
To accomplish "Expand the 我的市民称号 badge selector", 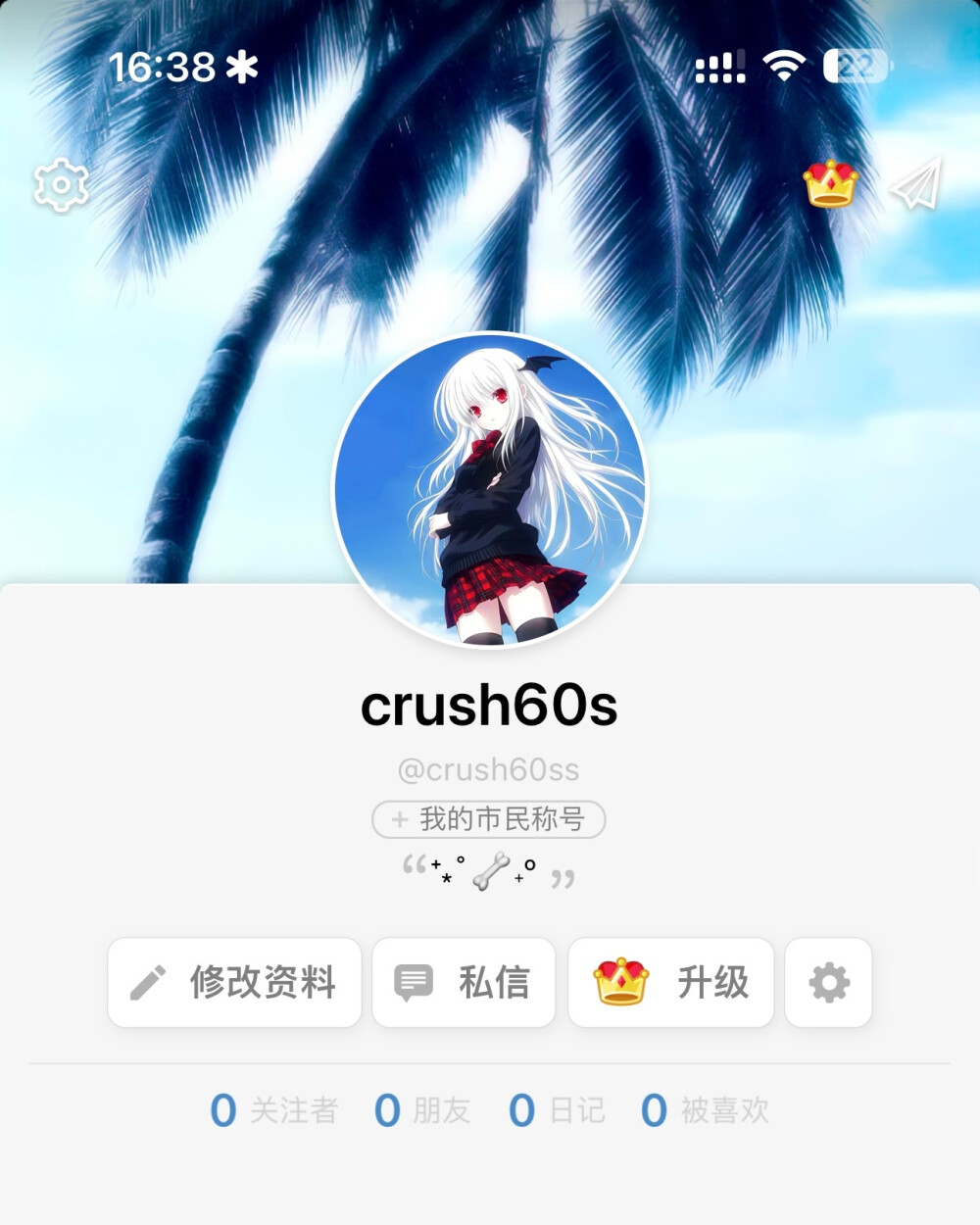I will (x=488, y=819).
